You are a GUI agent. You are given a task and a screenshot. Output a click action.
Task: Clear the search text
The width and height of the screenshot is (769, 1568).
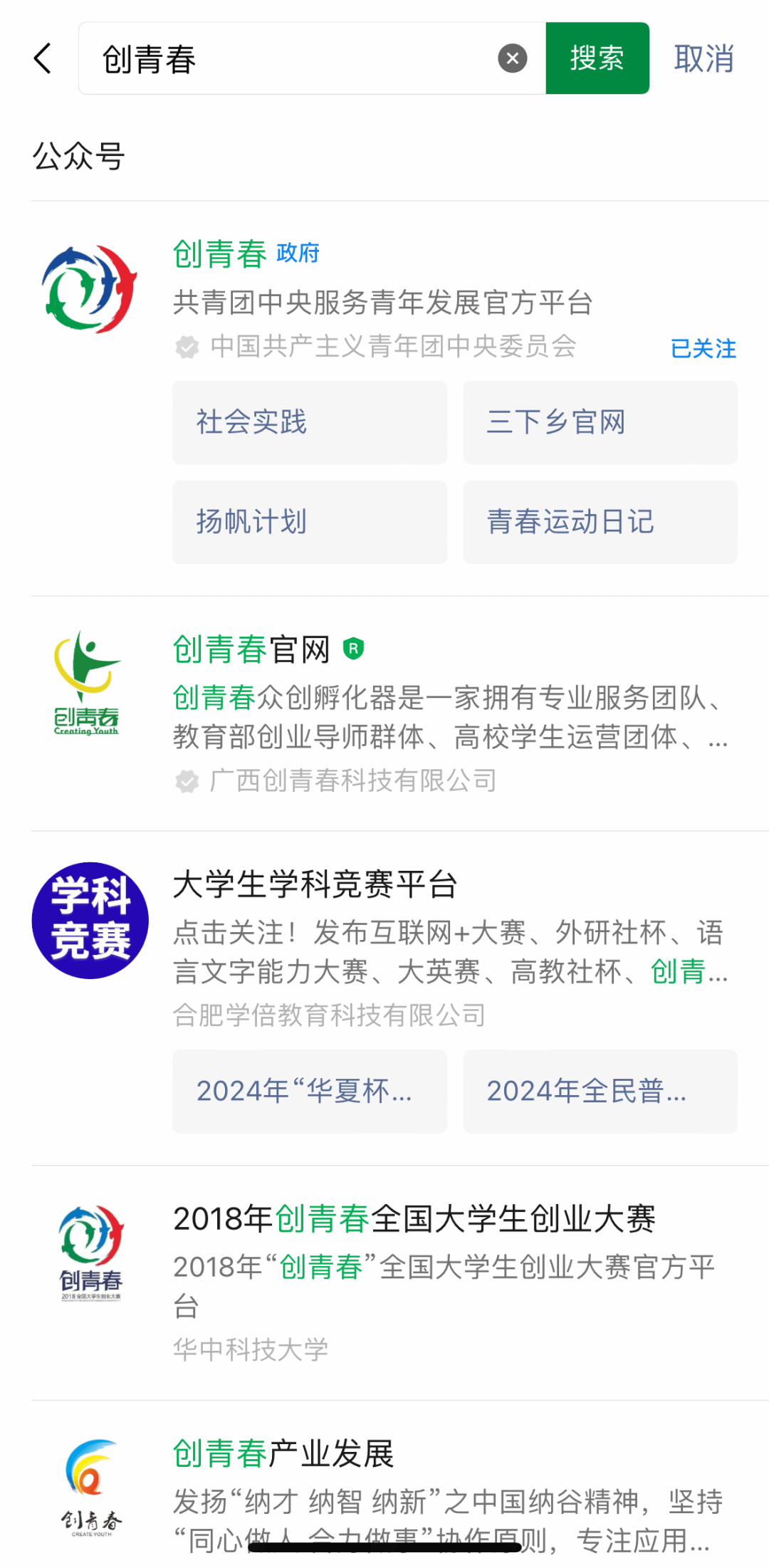[x=512, y=58]
